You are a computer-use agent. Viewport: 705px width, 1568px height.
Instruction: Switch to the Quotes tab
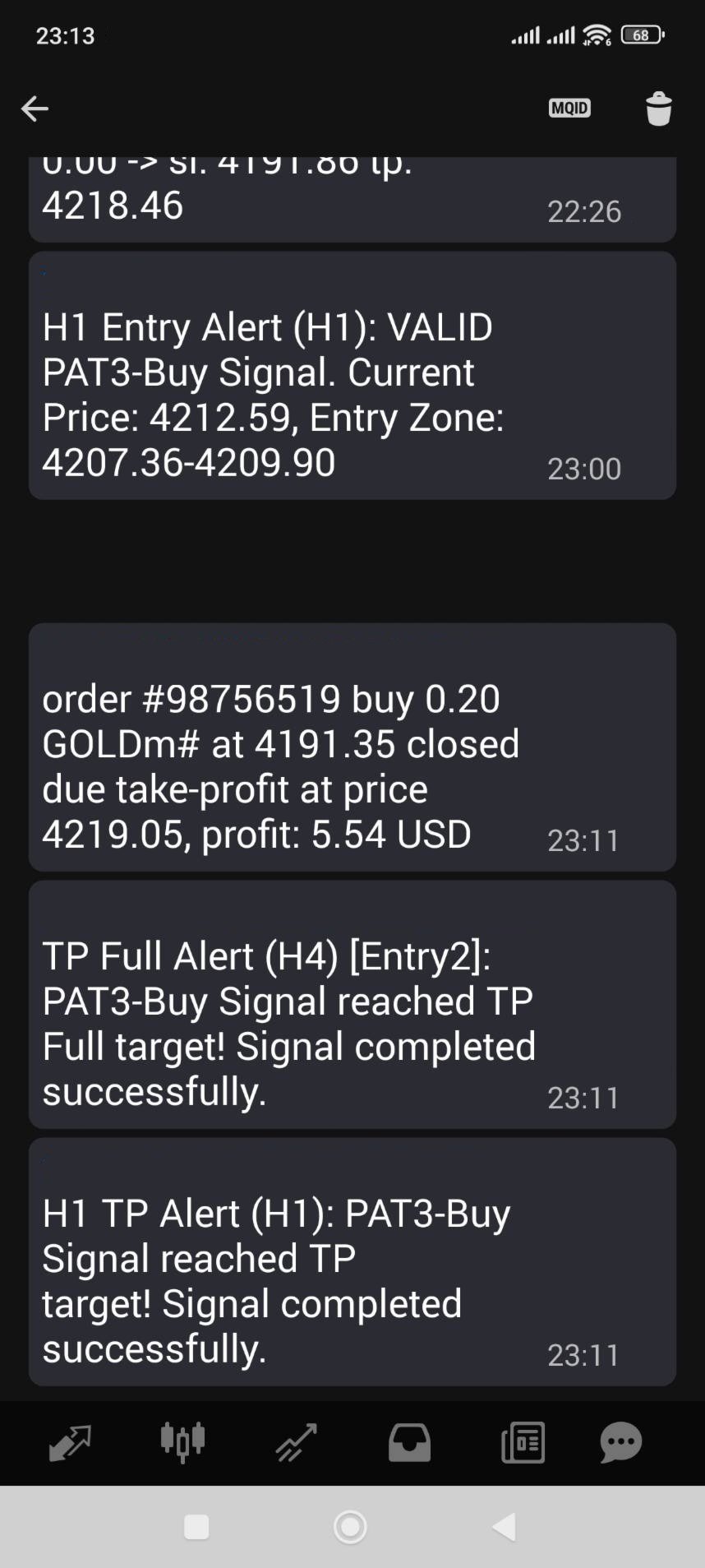pos(70,1442)
